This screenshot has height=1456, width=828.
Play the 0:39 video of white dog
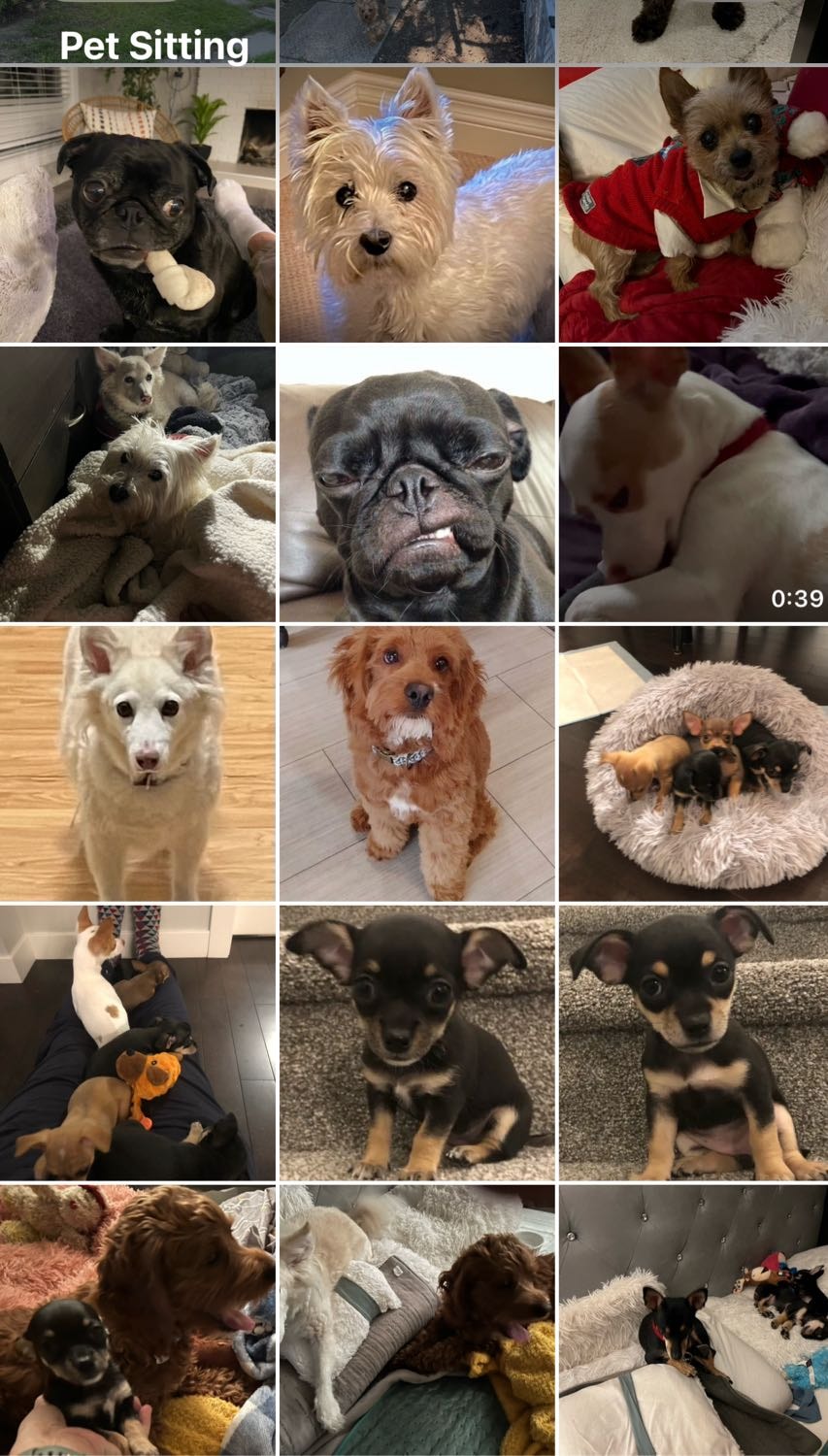[x=693, y=483]
